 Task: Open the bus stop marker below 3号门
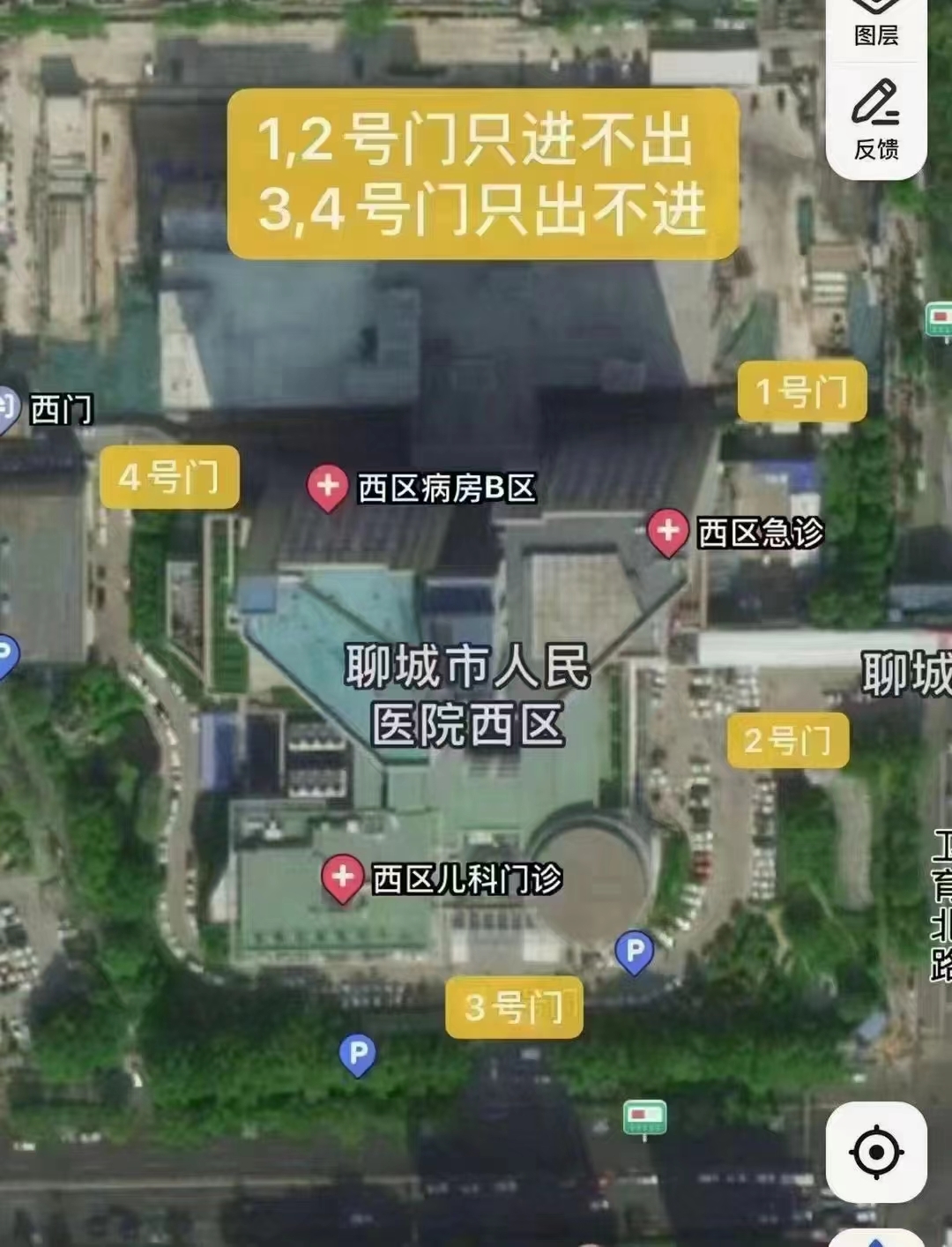[644, 1116]
